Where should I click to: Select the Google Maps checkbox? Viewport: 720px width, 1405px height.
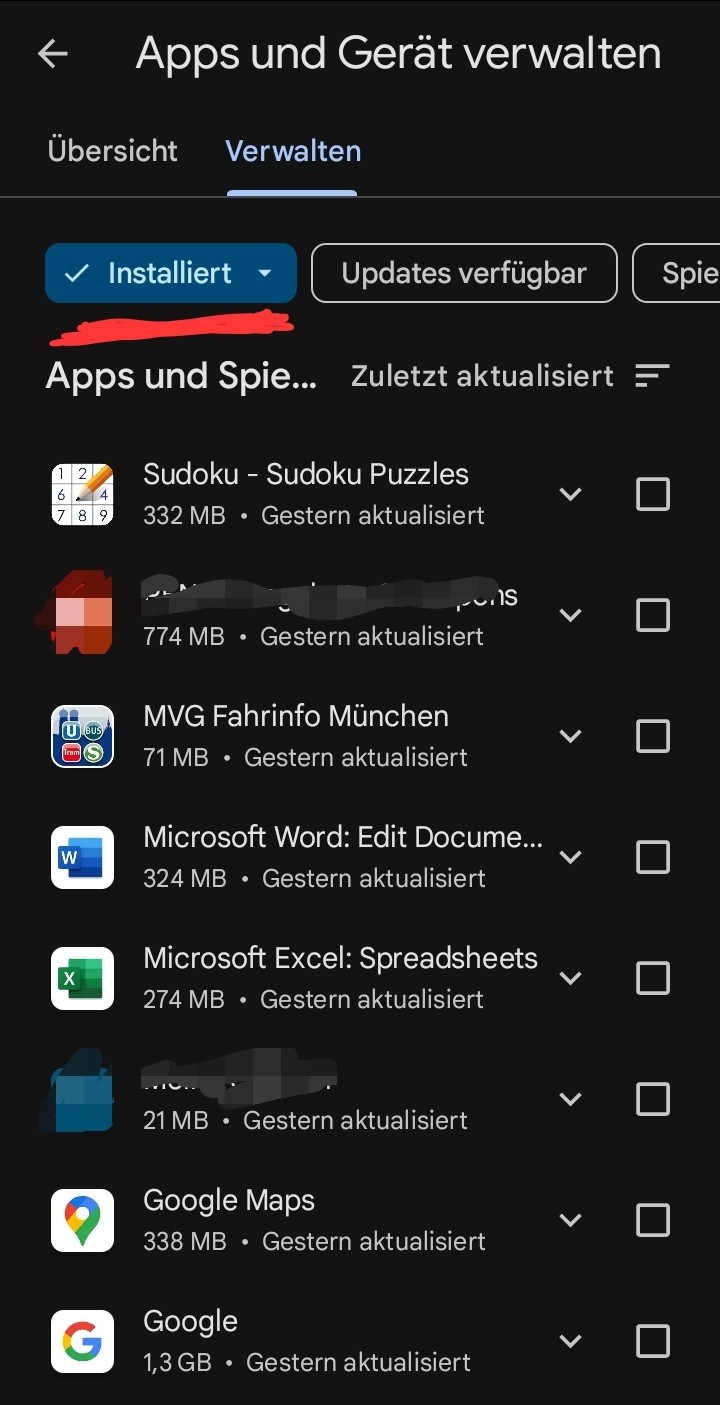[x=653, y=1220]
